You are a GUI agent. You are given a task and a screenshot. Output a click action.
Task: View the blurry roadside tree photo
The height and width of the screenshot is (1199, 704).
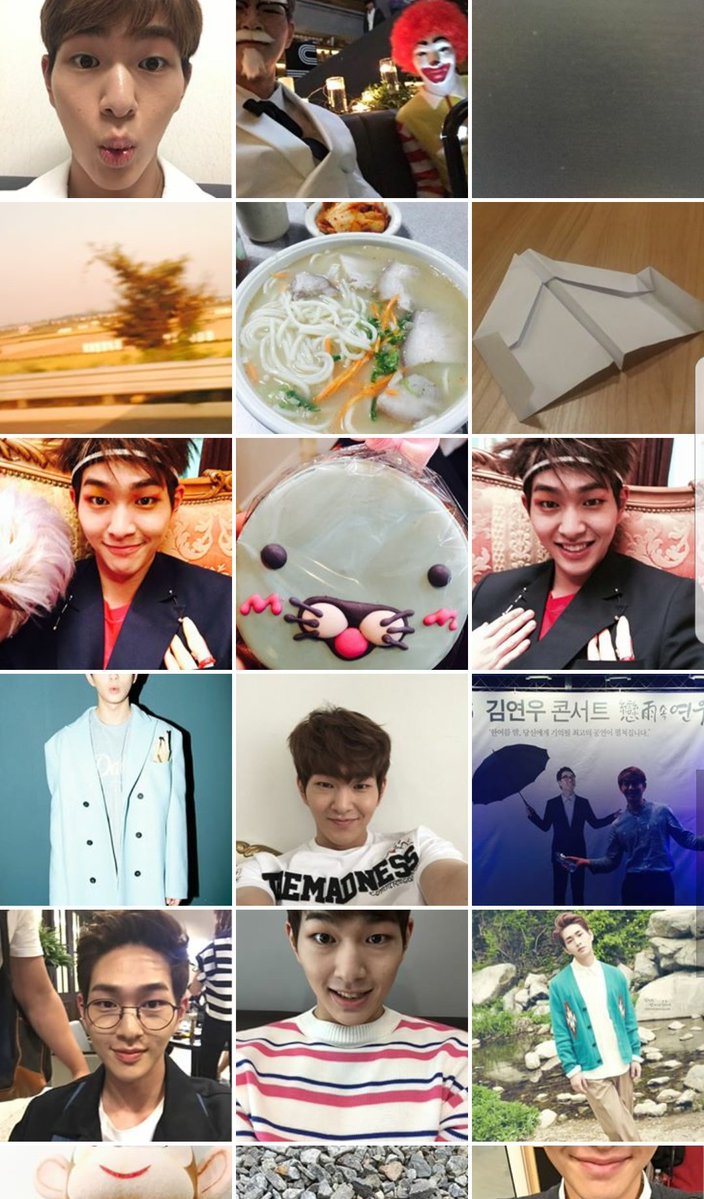(115, 318)
